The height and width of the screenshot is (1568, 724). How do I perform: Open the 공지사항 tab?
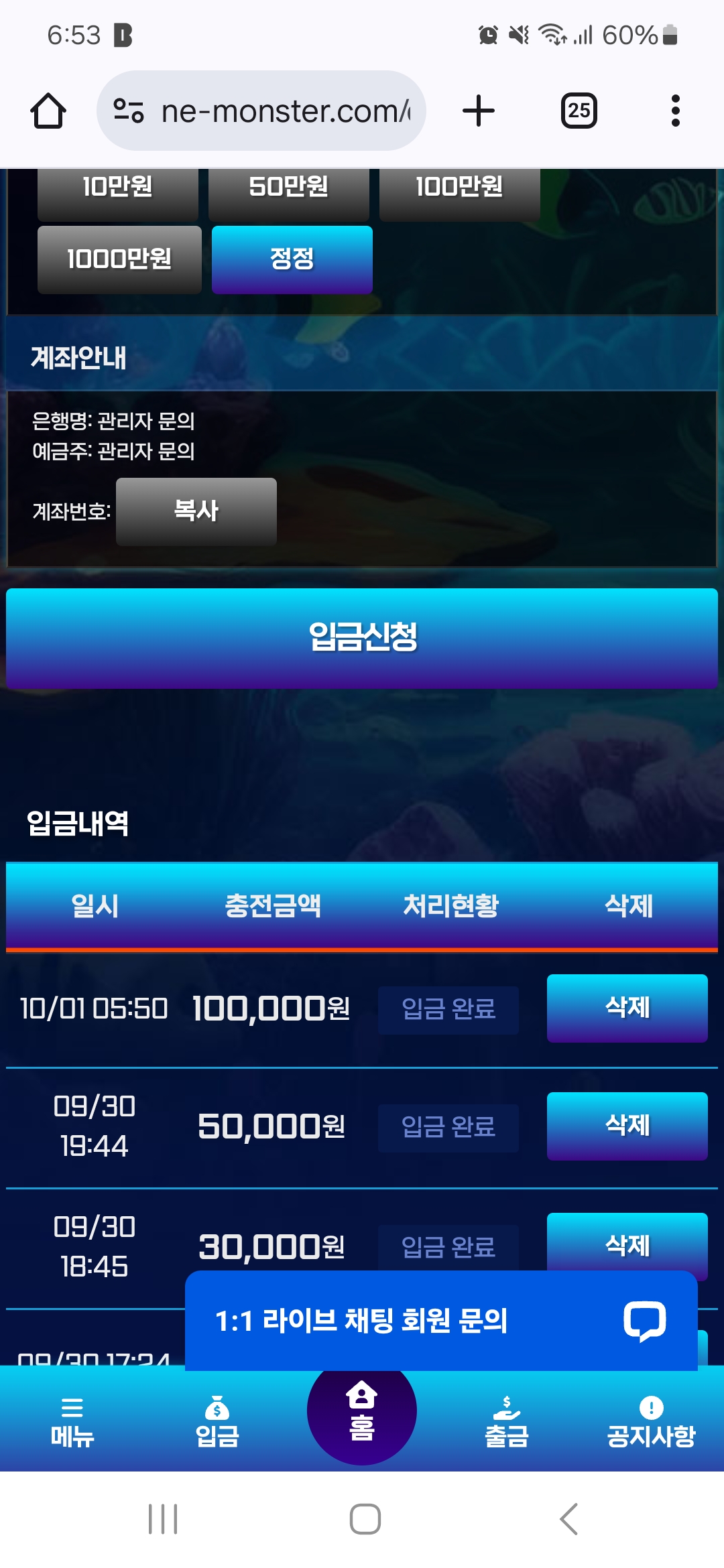pyautogui.click(x=651, y=1422)
